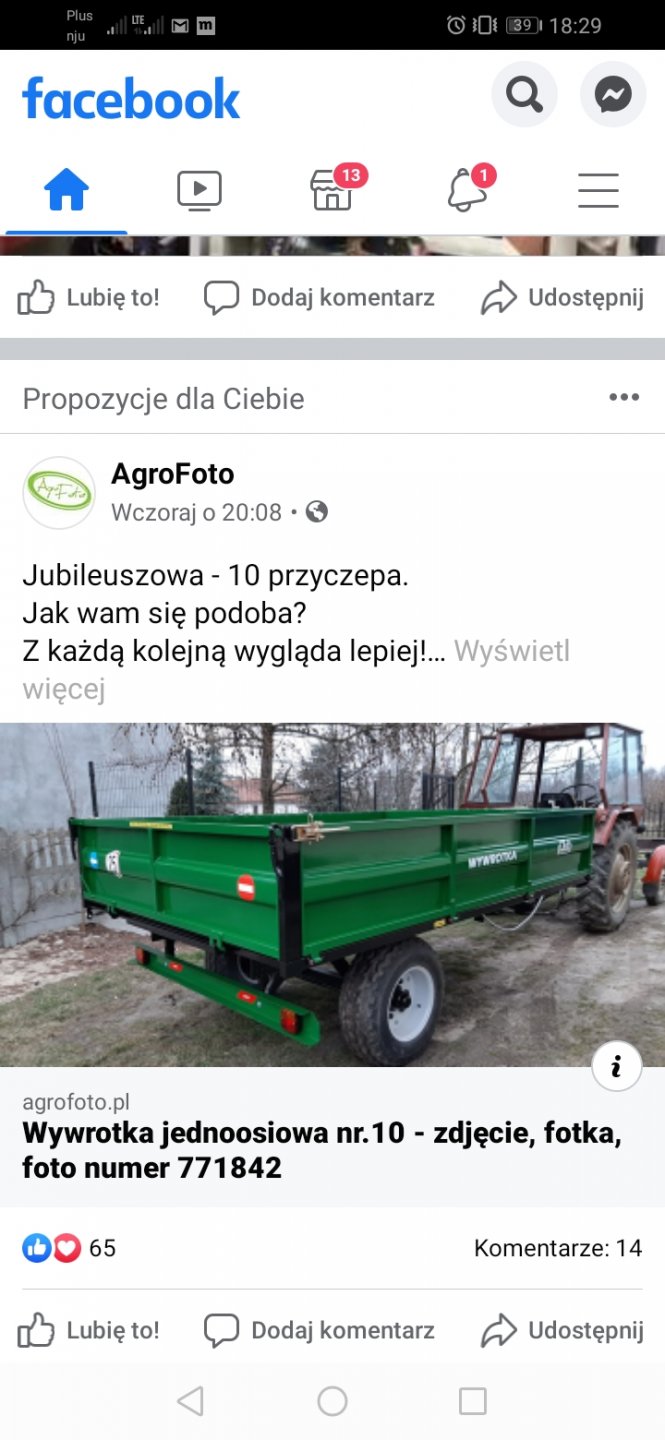This screenshot has width=665, height=1440.
Task: Share the AgroFoto trailer post
Action: pos(562,1331)
